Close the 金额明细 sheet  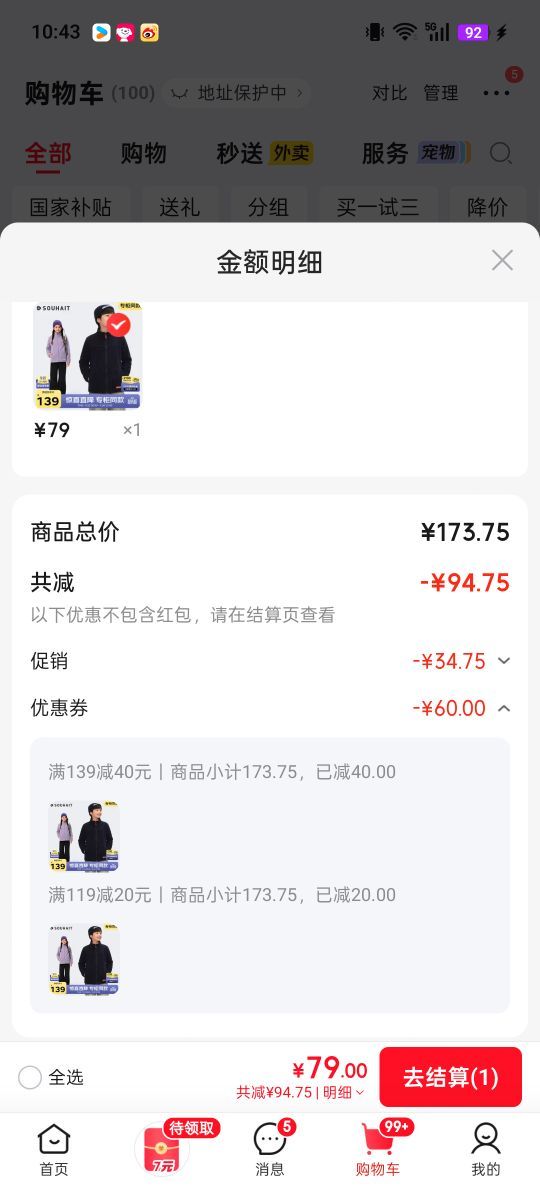coord(502,260)
